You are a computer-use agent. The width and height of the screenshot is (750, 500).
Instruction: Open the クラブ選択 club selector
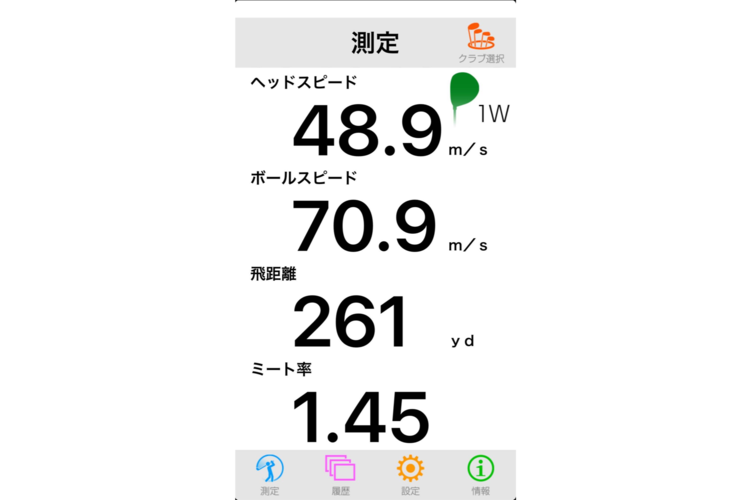(x=481, y=44)
